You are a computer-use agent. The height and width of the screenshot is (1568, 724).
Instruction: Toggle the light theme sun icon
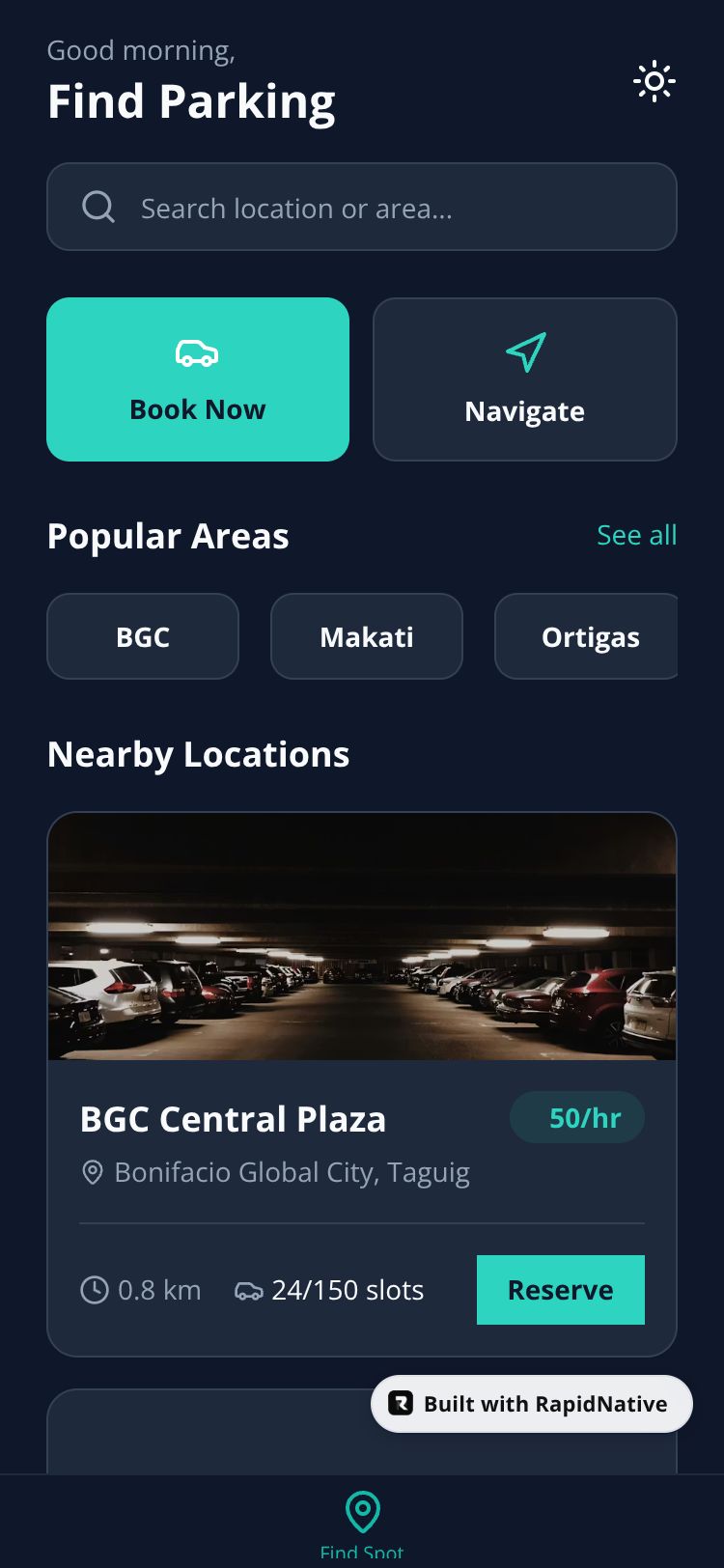tap(654, 82)
